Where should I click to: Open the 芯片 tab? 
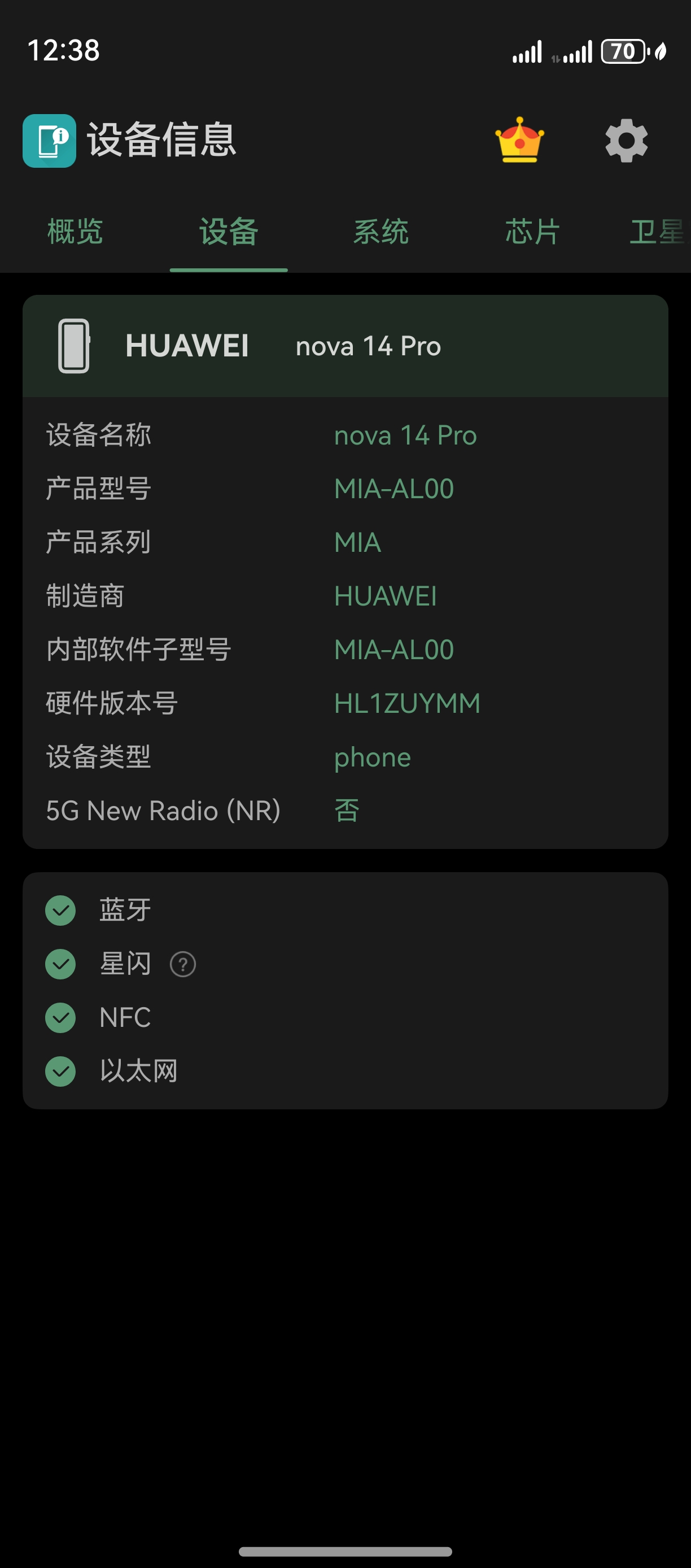(533, 232)
